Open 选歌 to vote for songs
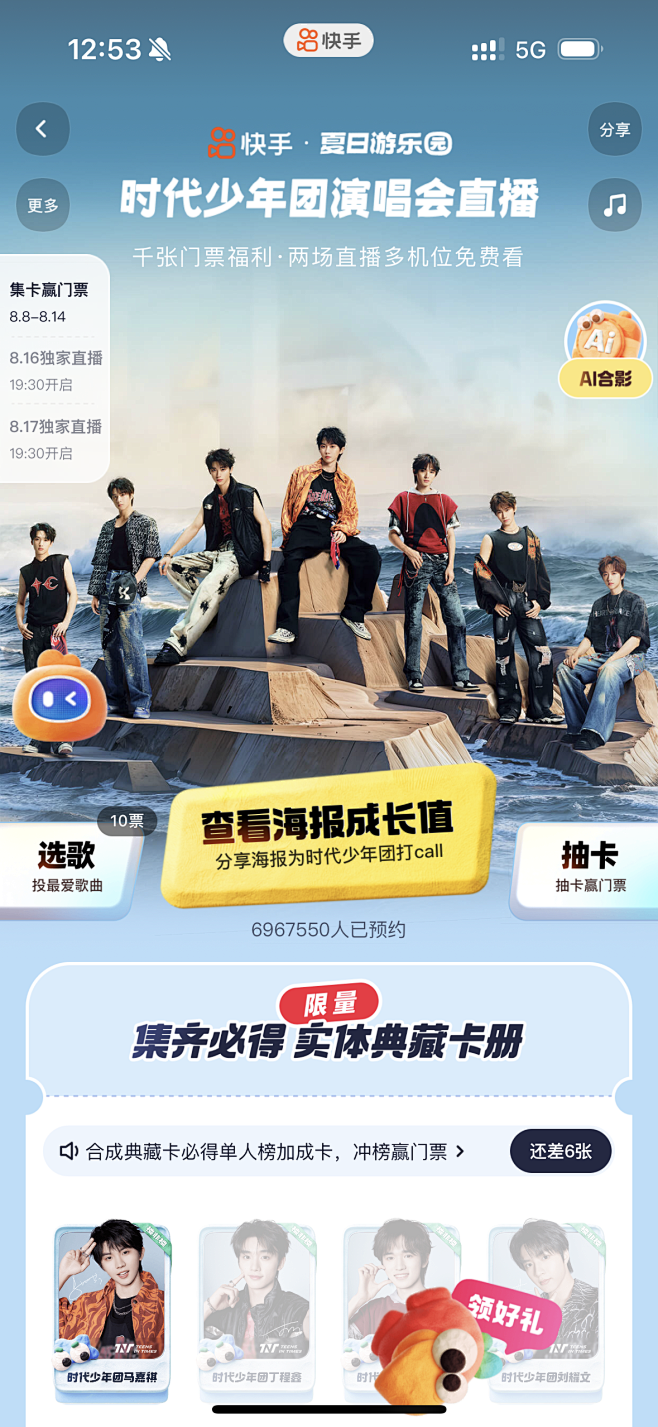 (x=67, y=866)
